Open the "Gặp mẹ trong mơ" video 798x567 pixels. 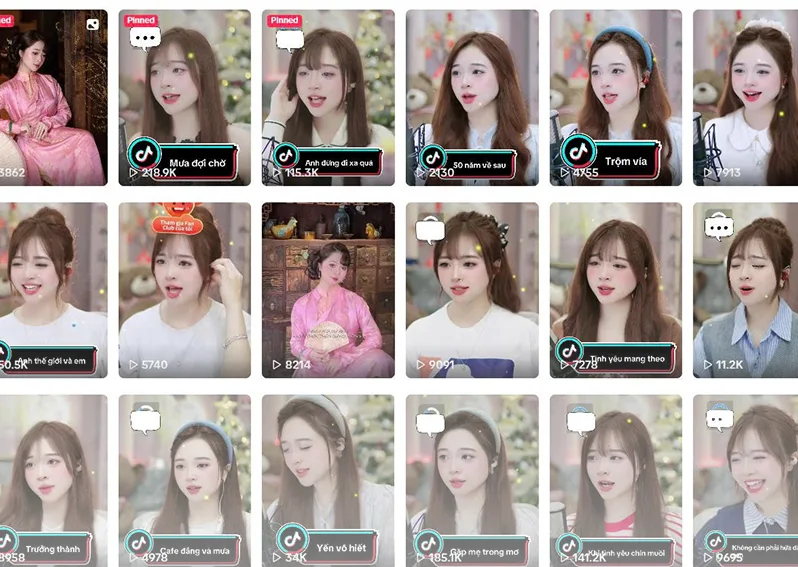coord(472,480)
